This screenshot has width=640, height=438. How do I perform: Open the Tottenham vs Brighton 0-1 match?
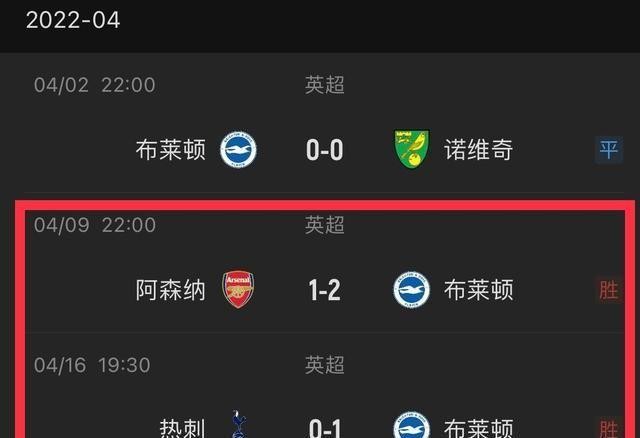pyautogui.click(x=324, y=428)
